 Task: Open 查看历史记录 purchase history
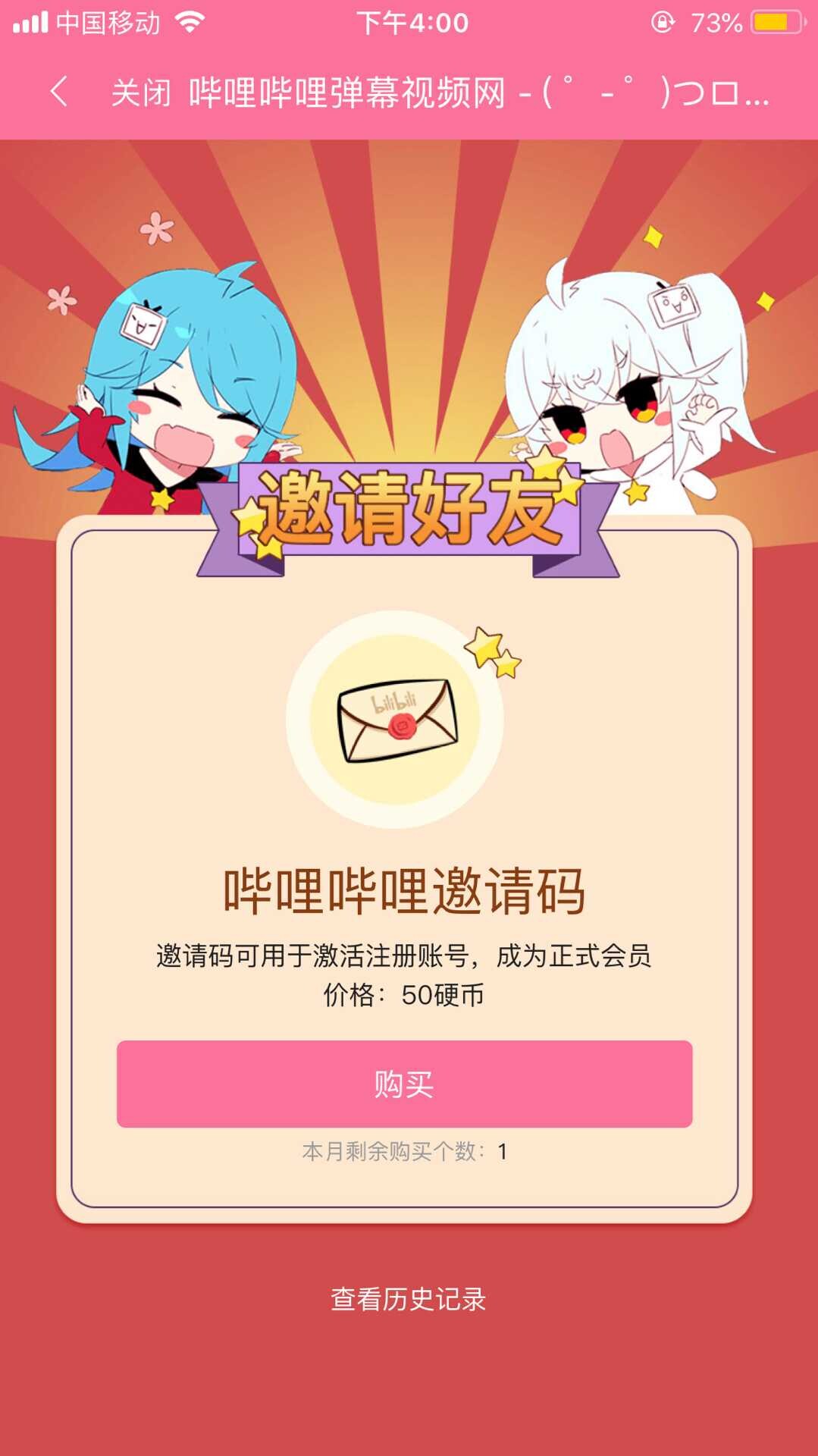tap(408, 1299)
